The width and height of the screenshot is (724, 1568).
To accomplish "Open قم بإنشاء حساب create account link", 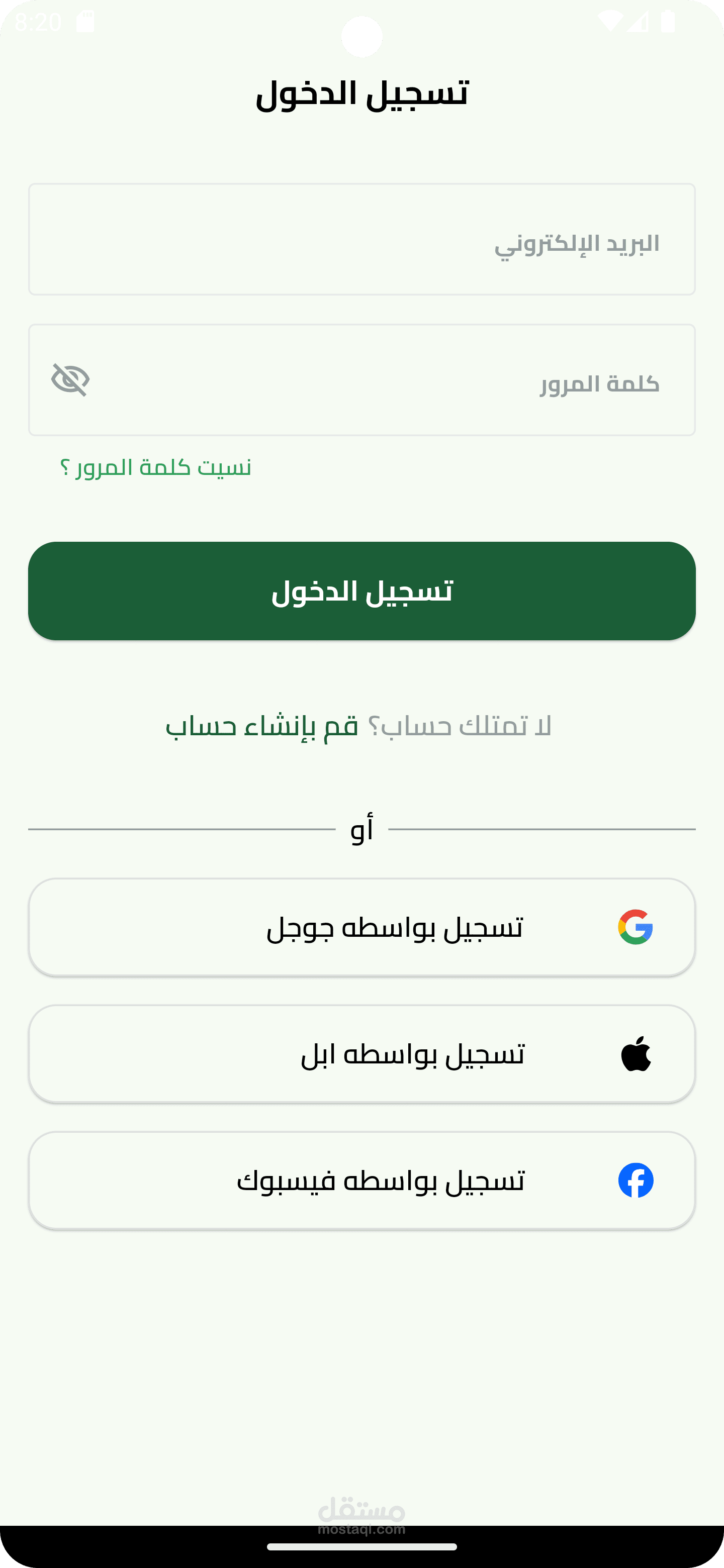I will 262,726.
